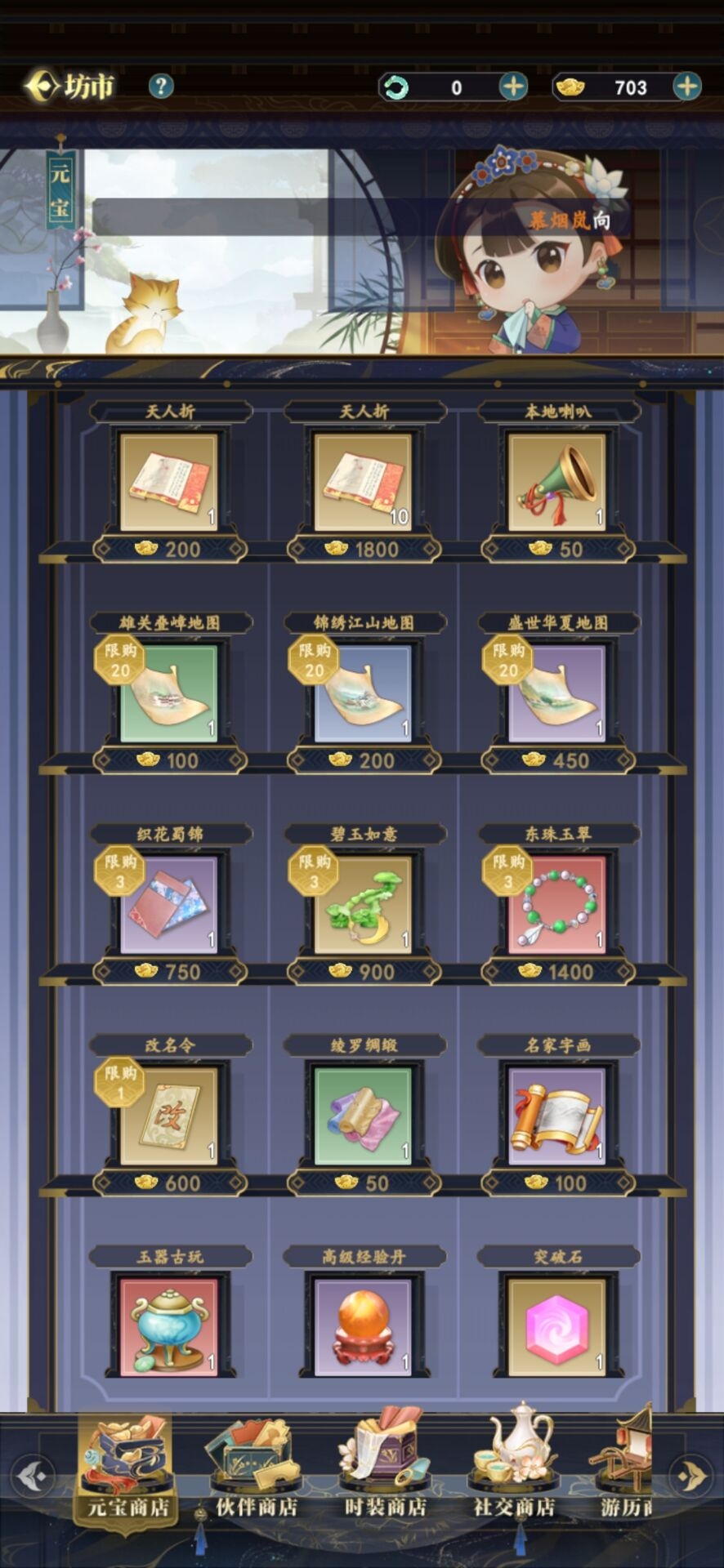724x1568 pixels.
Task: Show next shop tabs with right arrow
Action: click(x=691, y=1476)
